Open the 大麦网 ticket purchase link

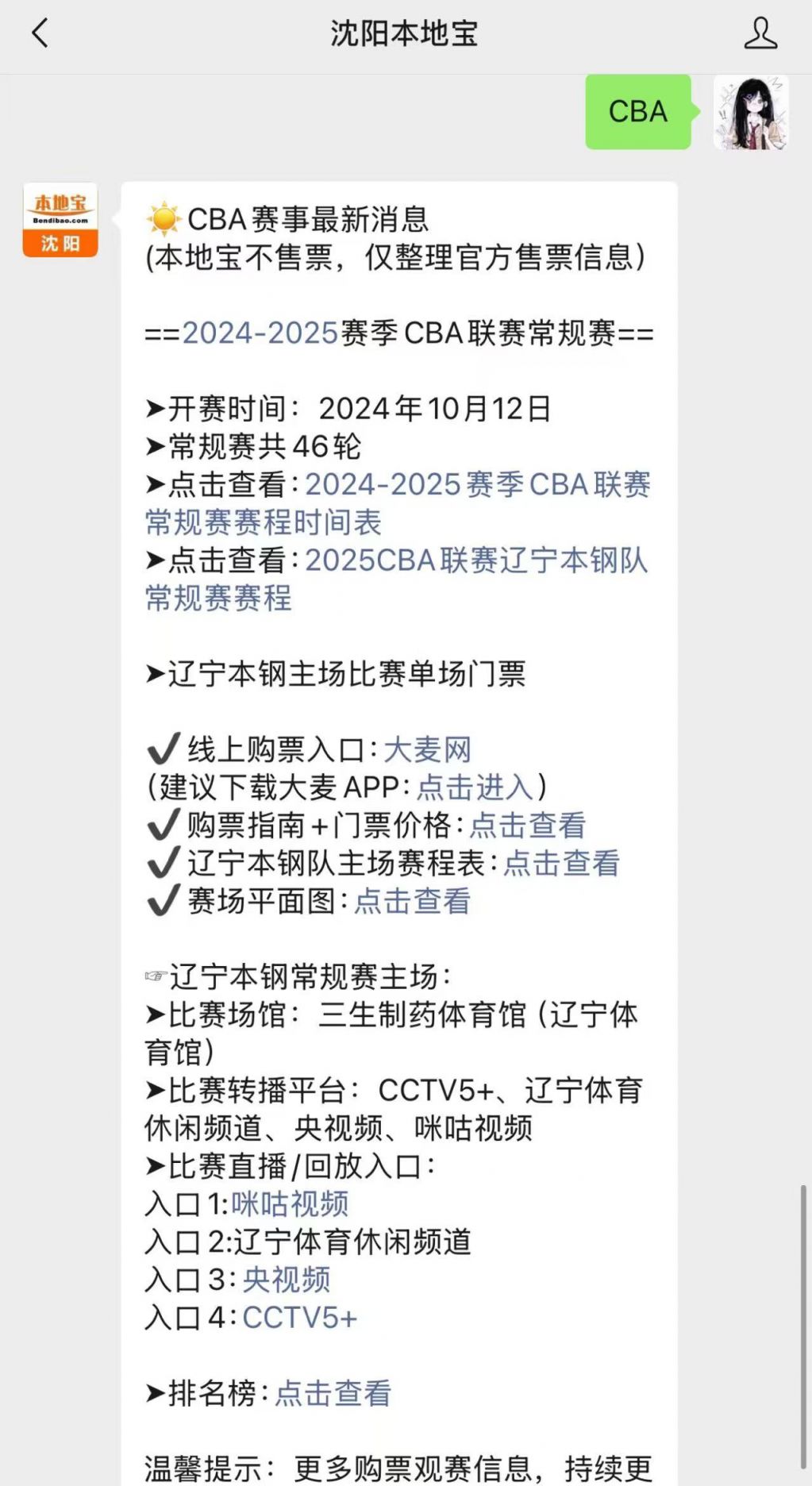point(428,749)
